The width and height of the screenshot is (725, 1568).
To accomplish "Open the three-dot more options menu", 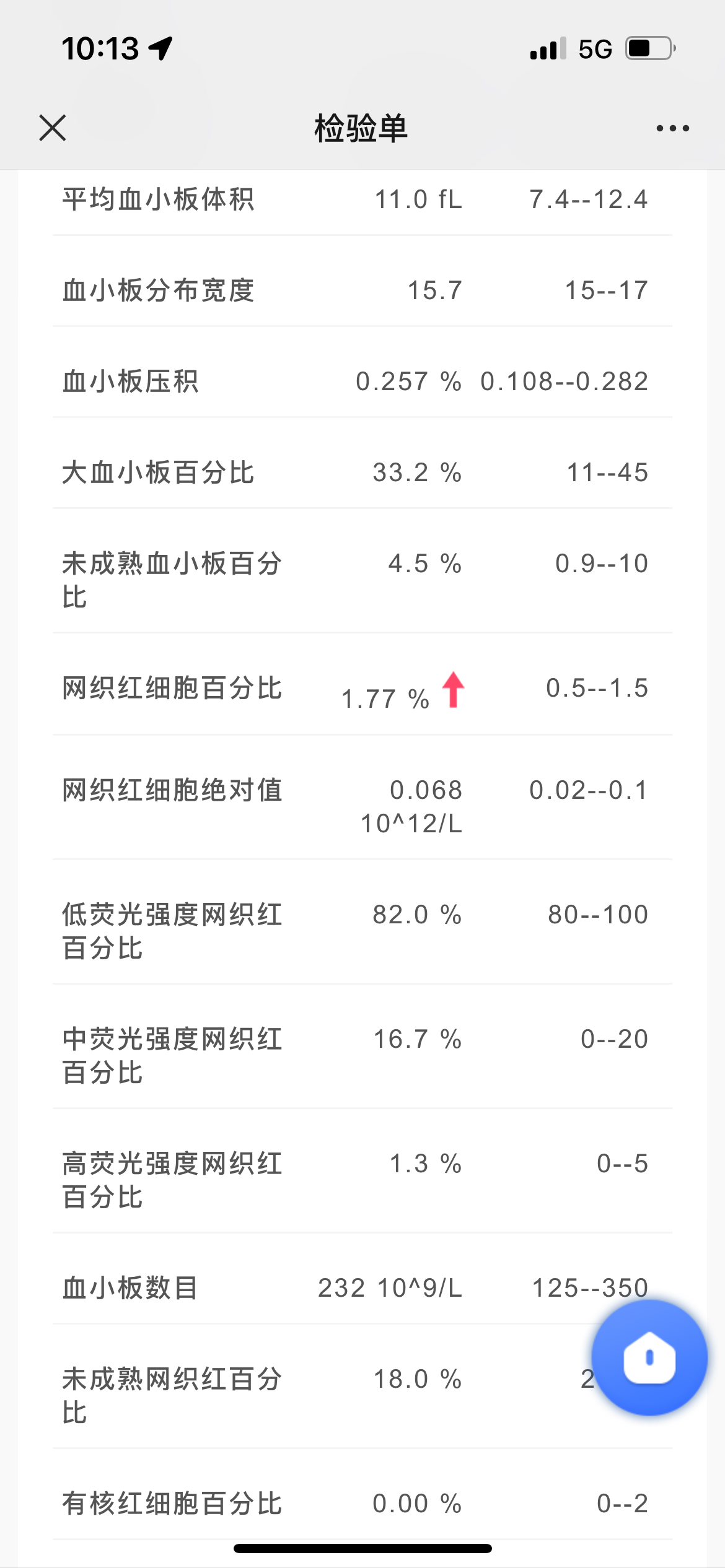I will click(672, 128).
